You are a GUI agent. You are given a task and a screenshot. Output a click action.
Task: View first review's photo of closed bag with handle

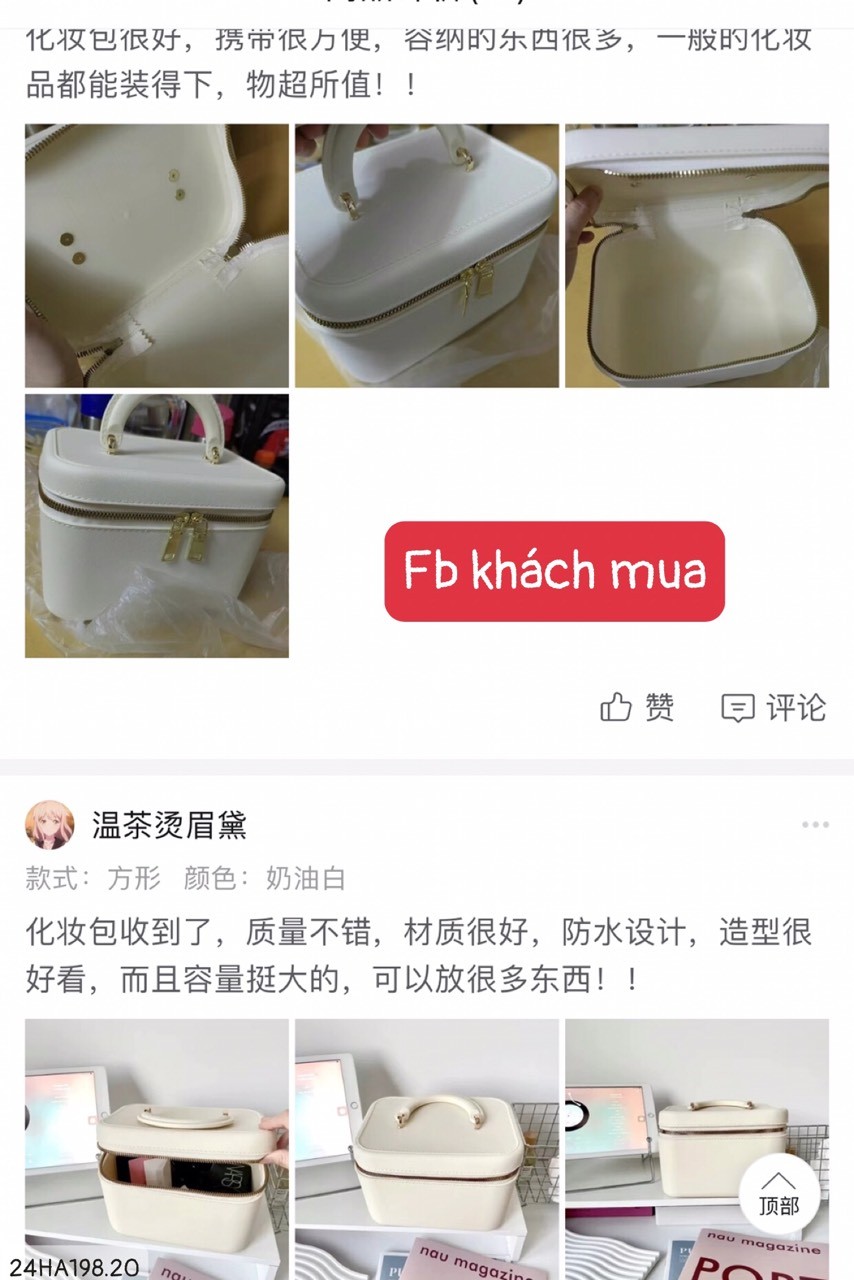coord(426,255)
